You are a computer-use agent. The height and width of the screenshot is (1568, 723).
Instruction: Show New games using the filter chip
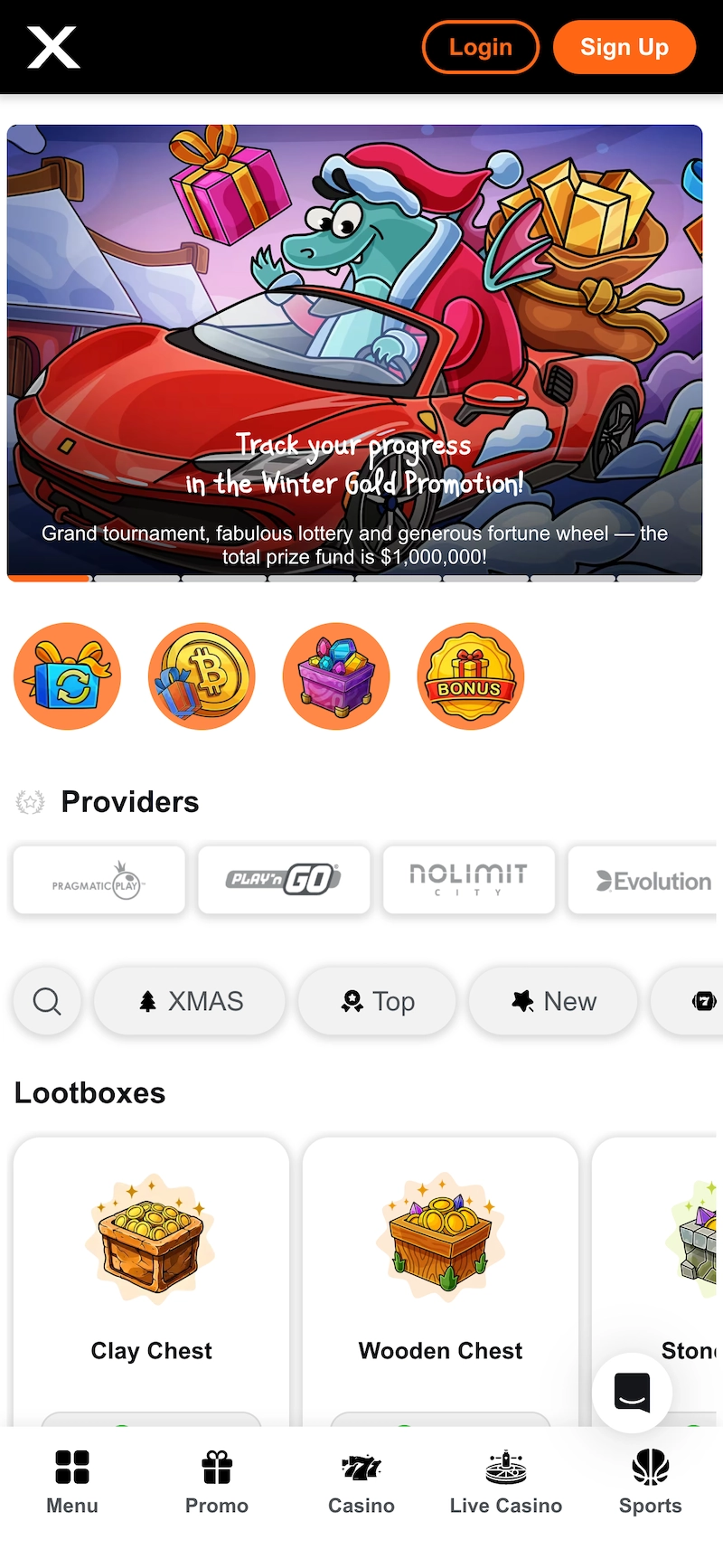pyautogui.click(x=553, y=1001)
